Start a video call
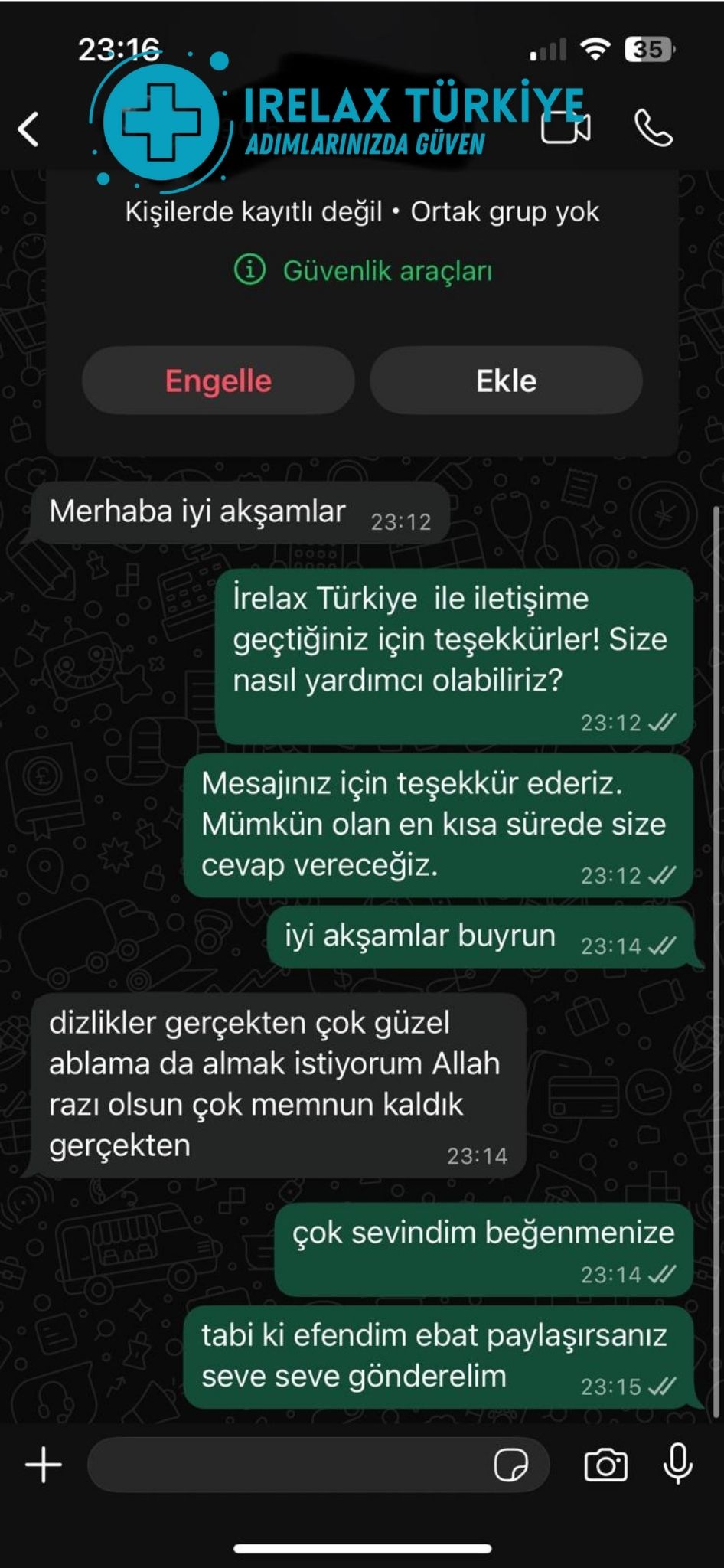This screenshot has height=1568, width=724. click(x=566, y=128)
